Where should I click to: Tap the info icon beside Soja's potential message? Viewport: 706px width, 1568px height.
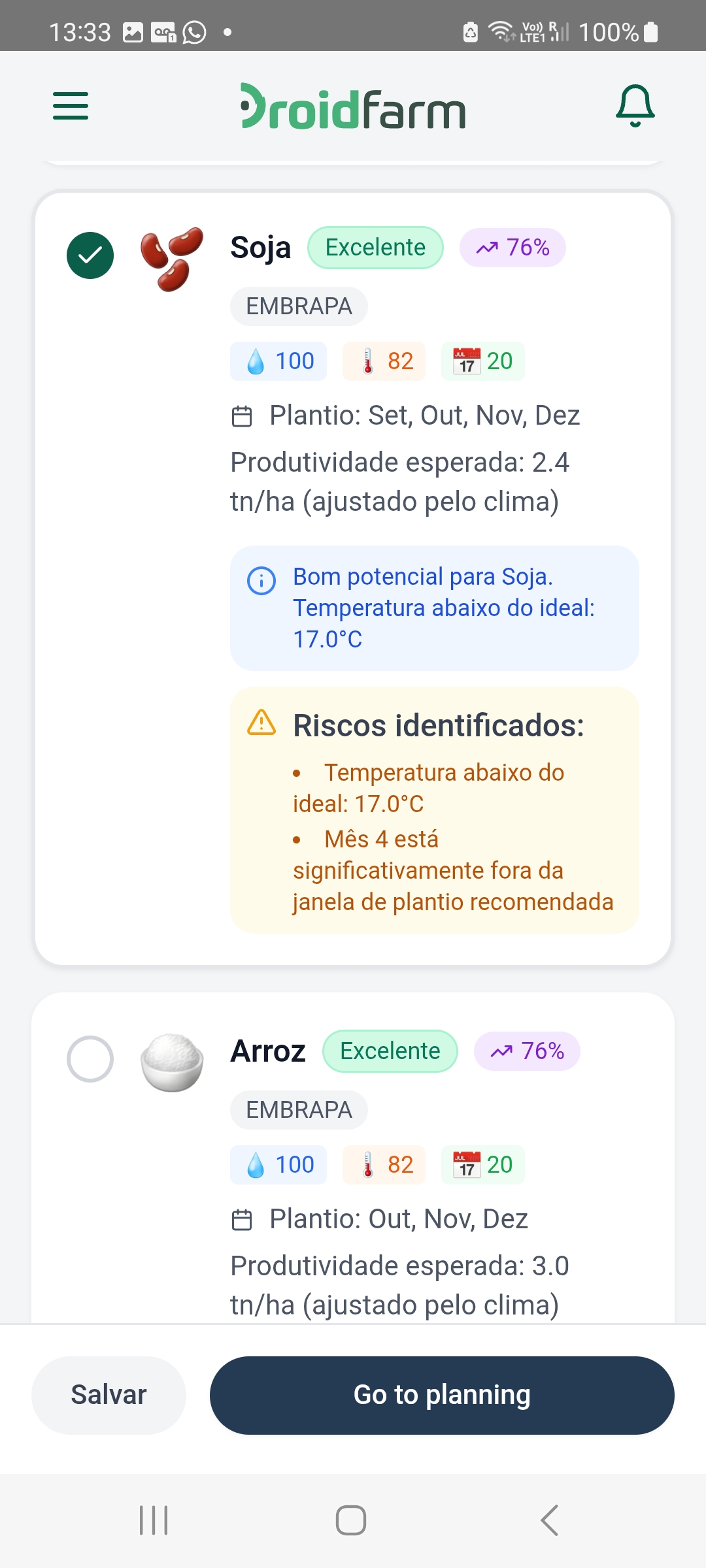point(261,581)
